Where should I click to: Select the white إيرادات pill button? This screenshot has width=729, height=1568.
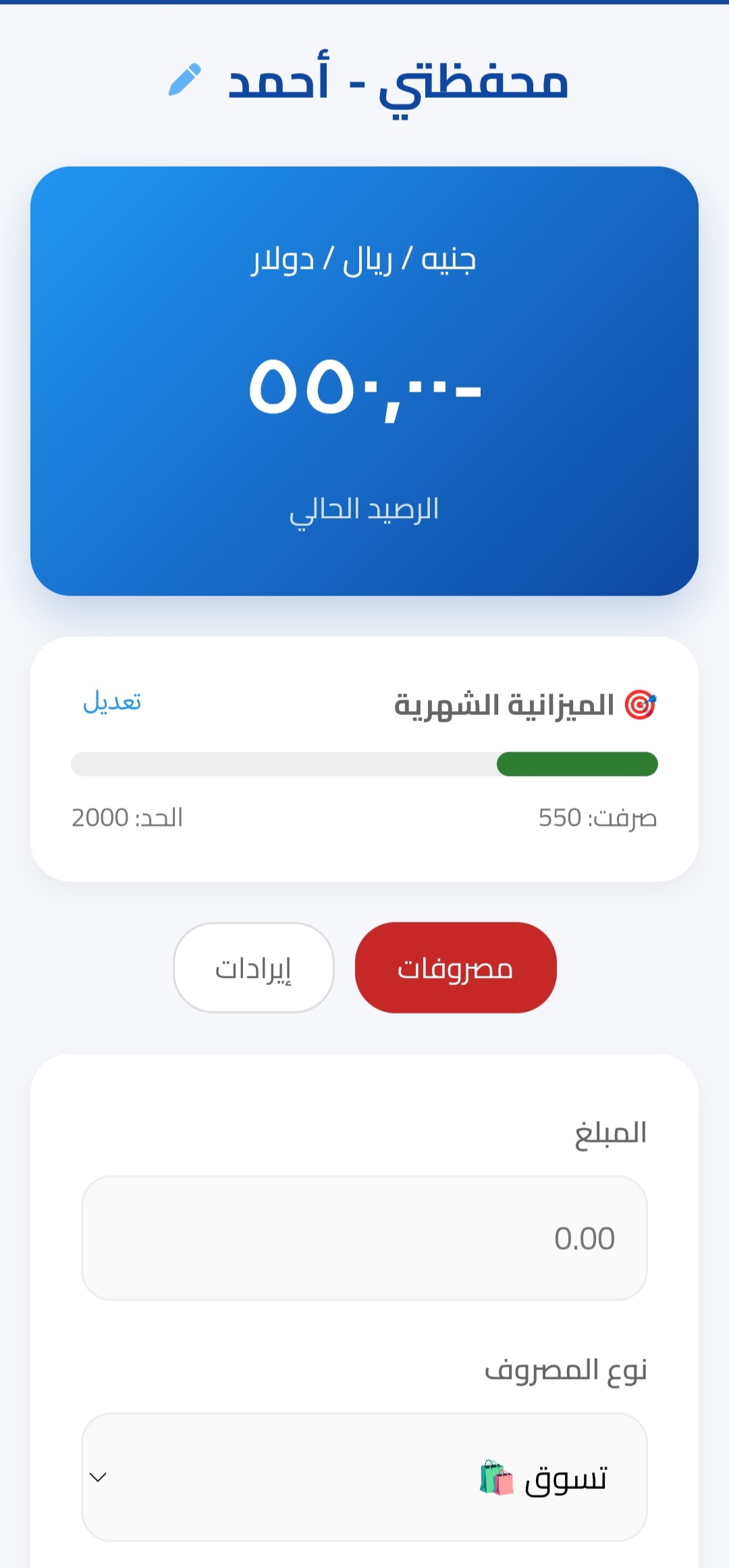[253, 967]
